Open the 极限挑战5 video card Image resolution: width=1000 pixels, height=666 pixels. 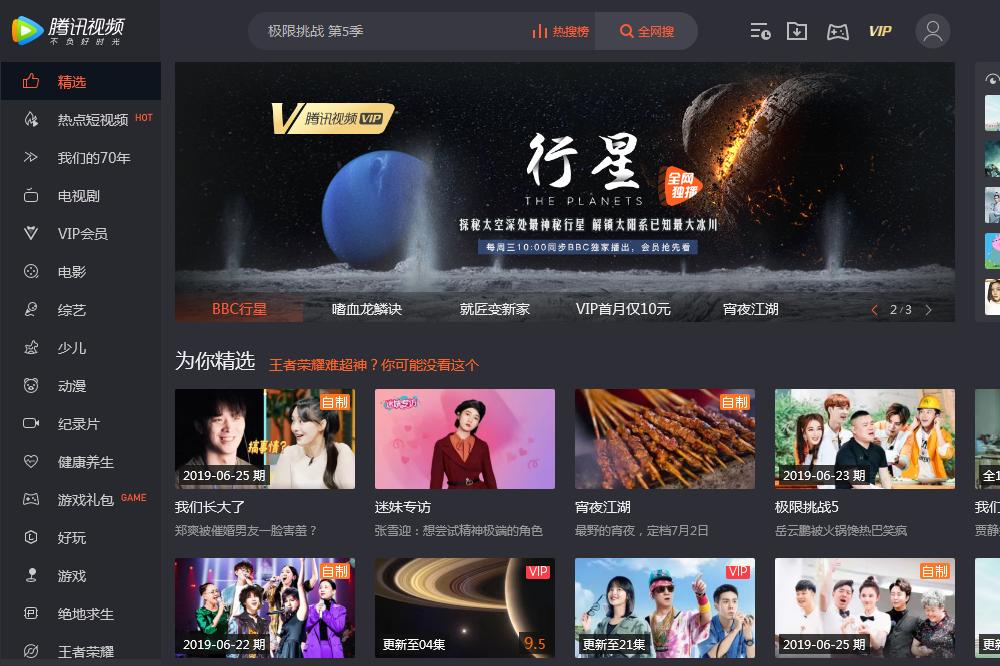[x=865, y=439]
